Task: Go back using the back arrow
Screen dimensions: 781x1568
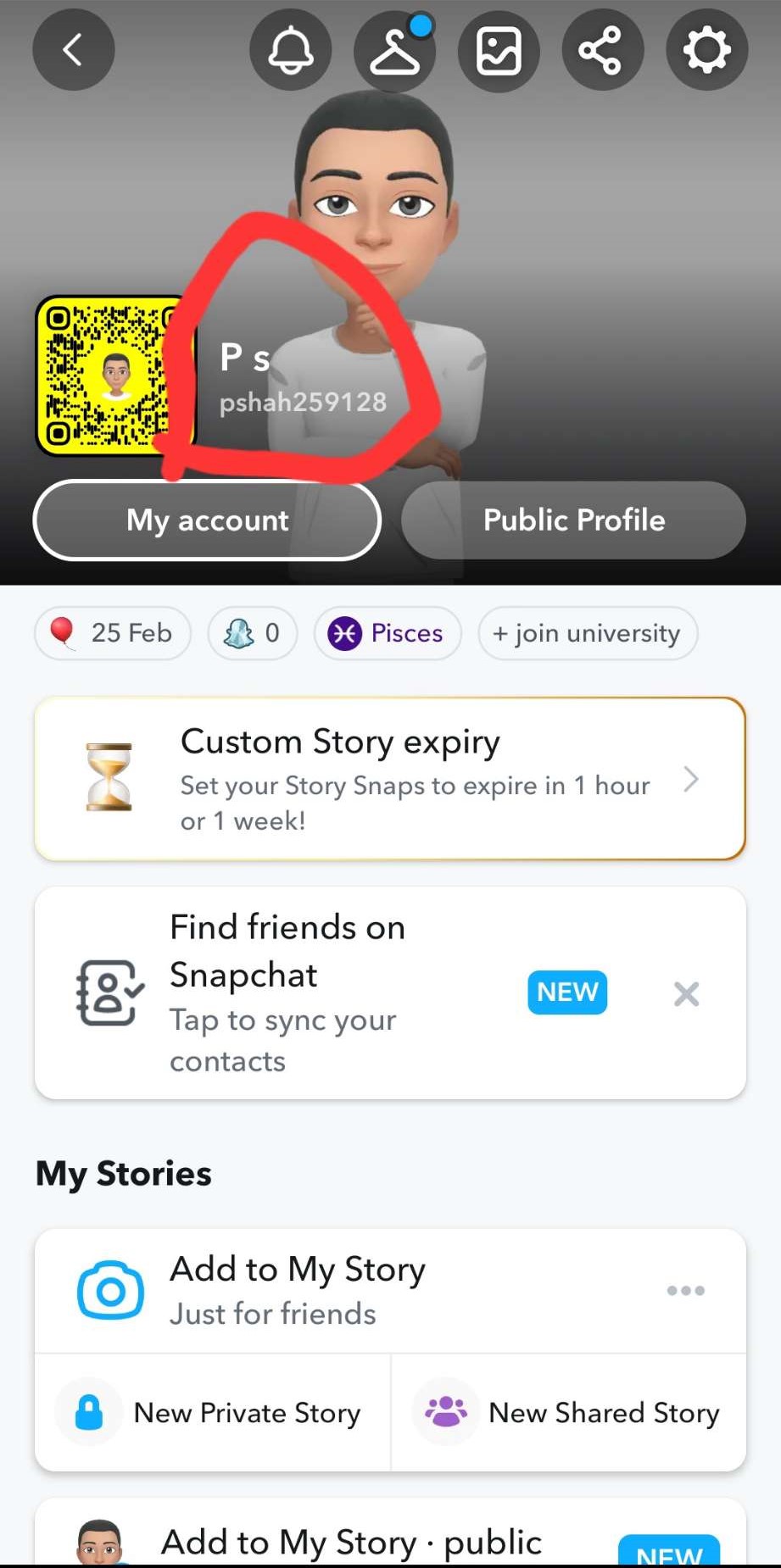Action: pyautogui.click(x=72, y=50)
